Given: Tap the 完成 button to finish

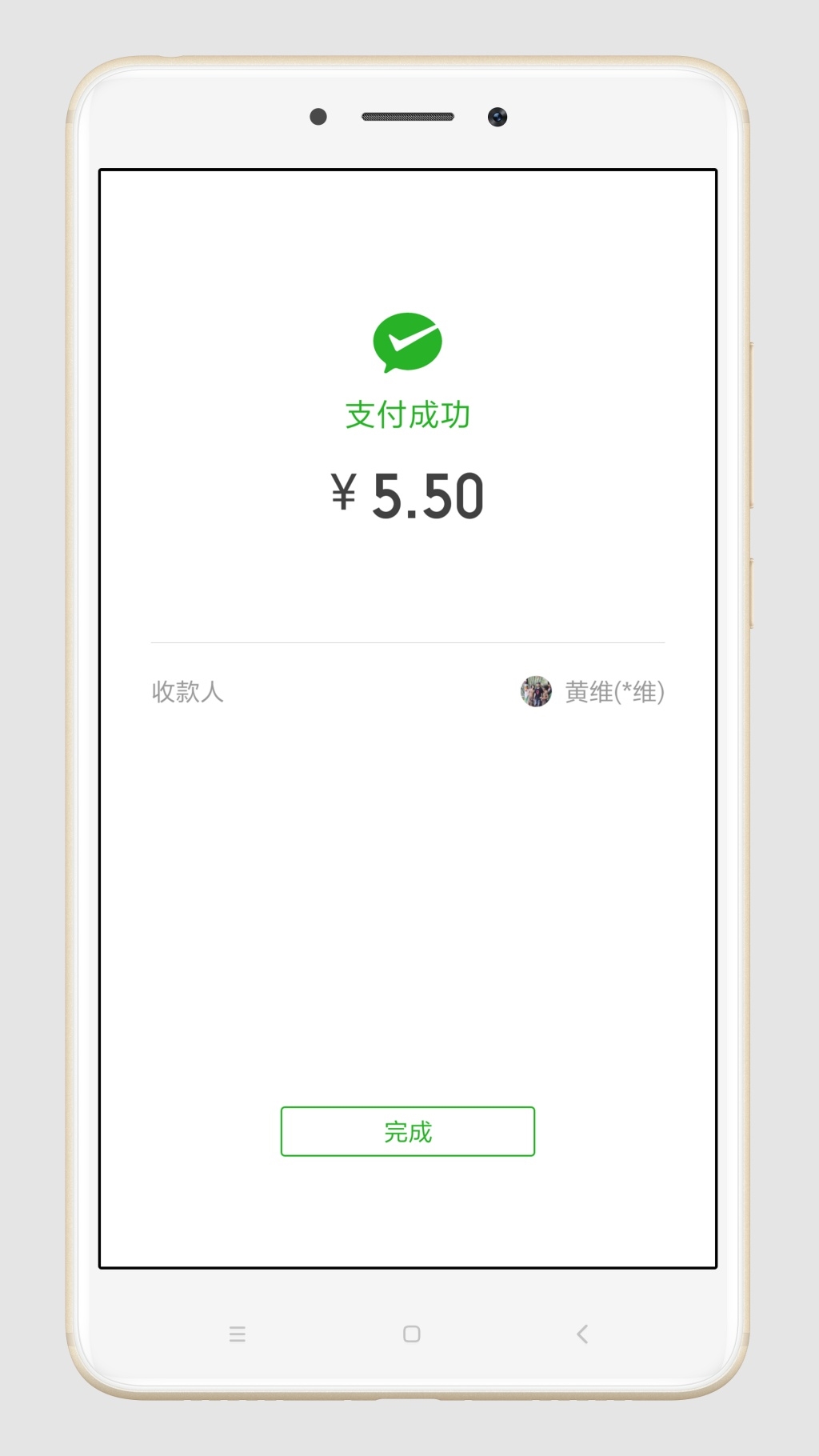Looking at the screenshot, I should (408, 1131).
